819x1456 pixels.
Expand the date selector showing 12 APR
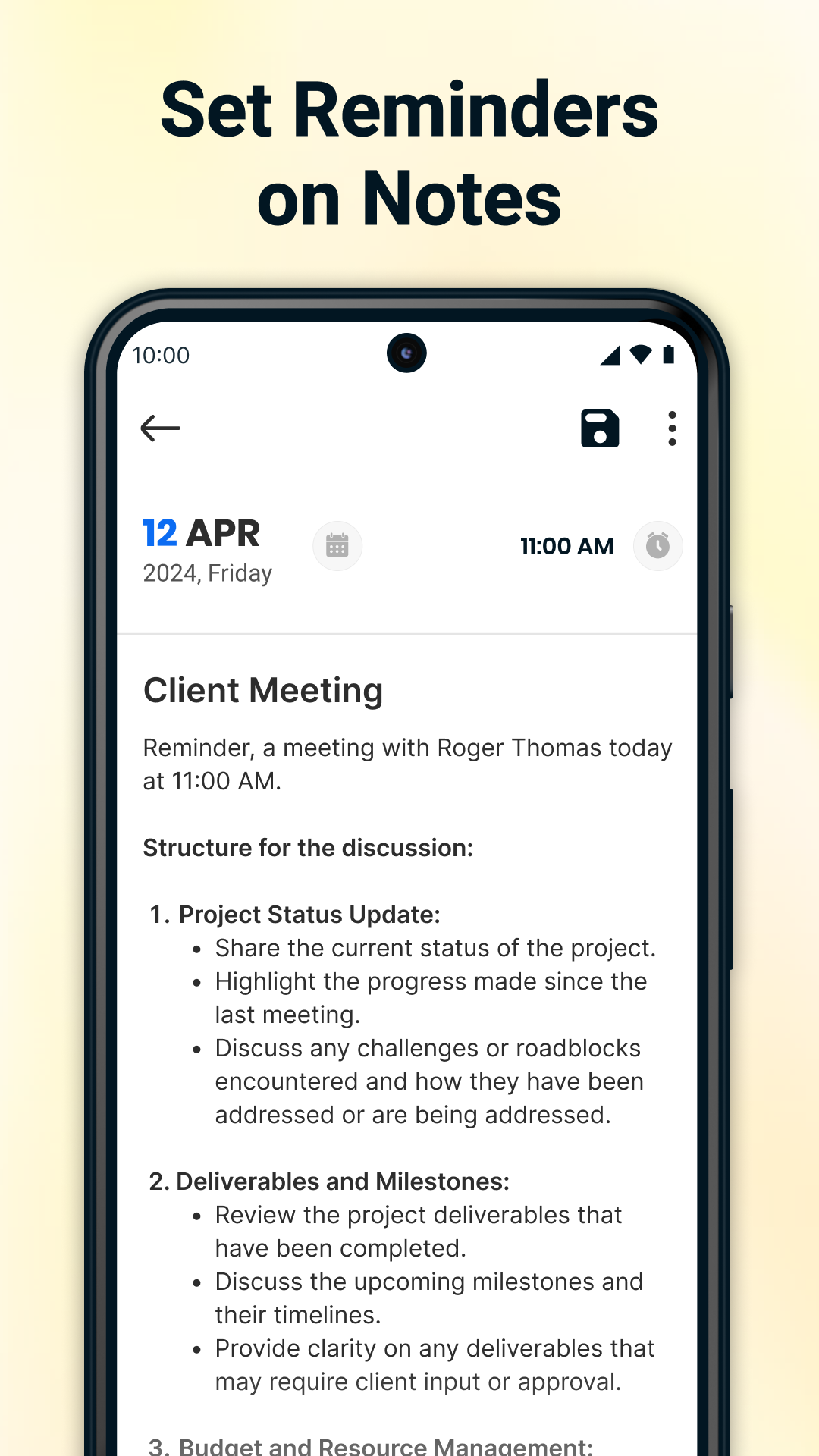201,533
